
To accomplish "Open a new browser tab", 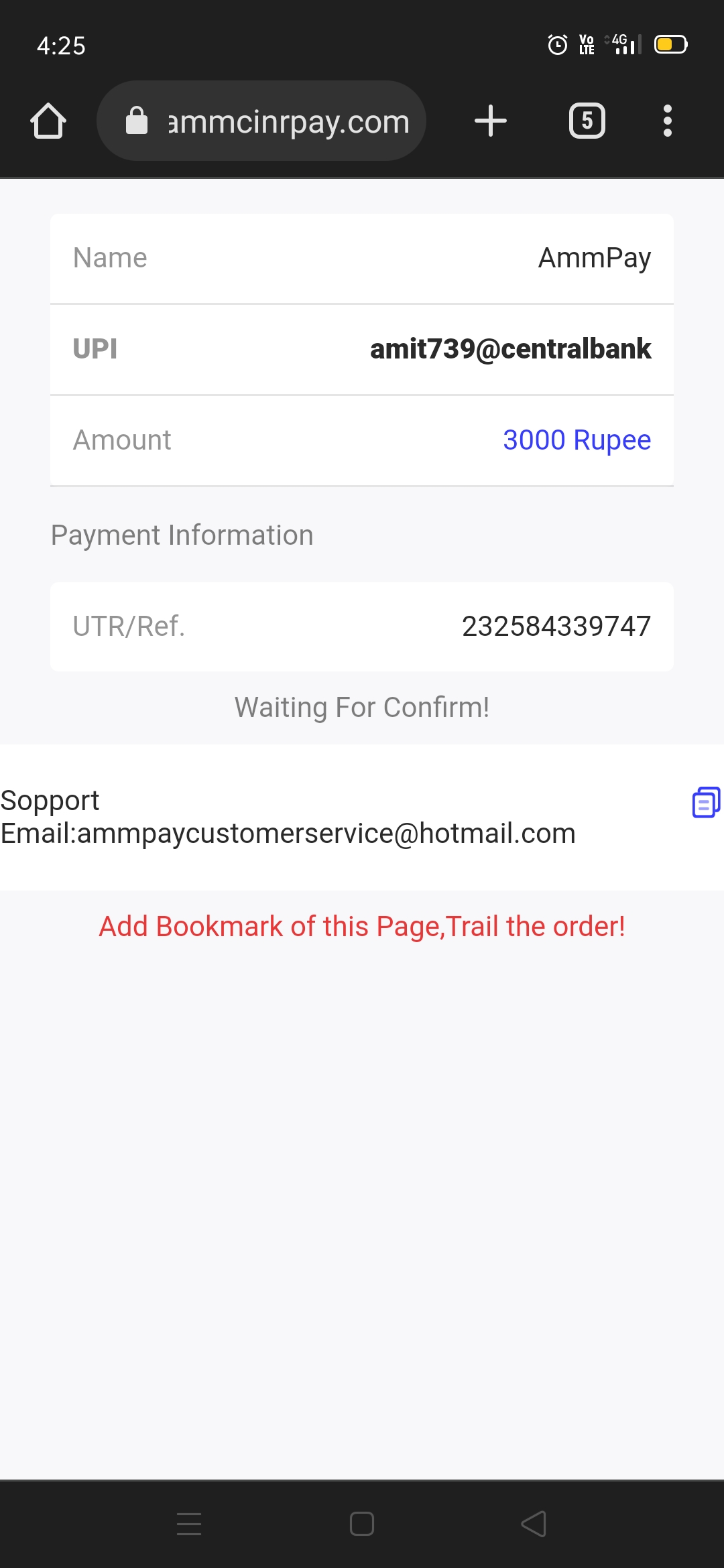I will coord(490,121).
